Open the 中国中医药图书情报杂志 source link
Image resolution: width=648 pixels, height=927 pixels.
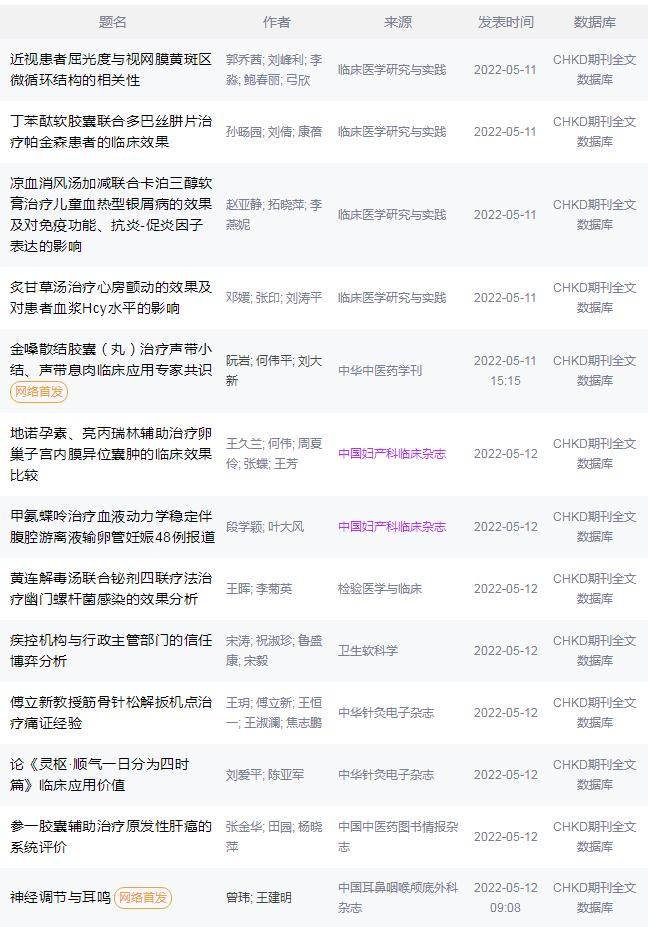[x=398, y=836]
